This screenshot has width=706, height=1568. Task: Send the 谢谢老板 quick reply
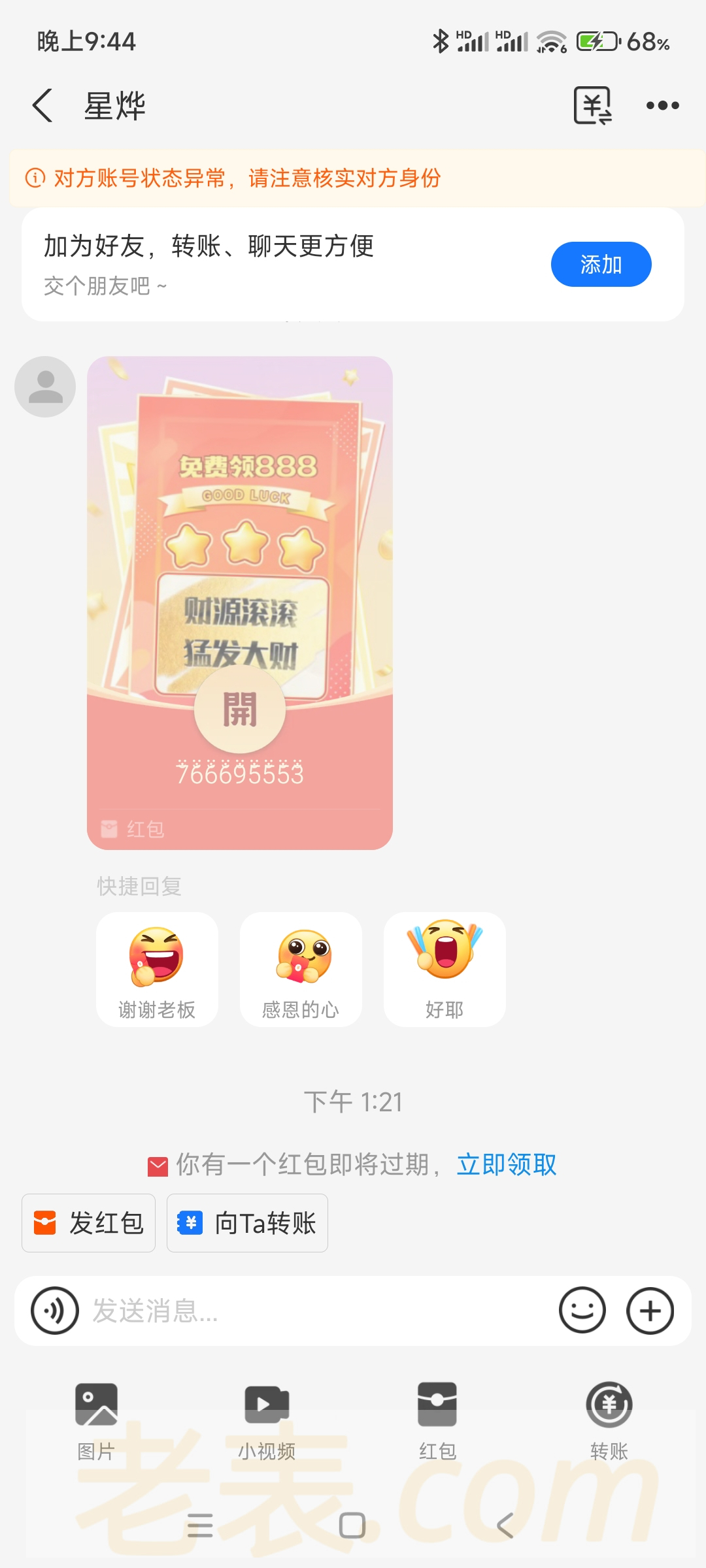(157, 970)
